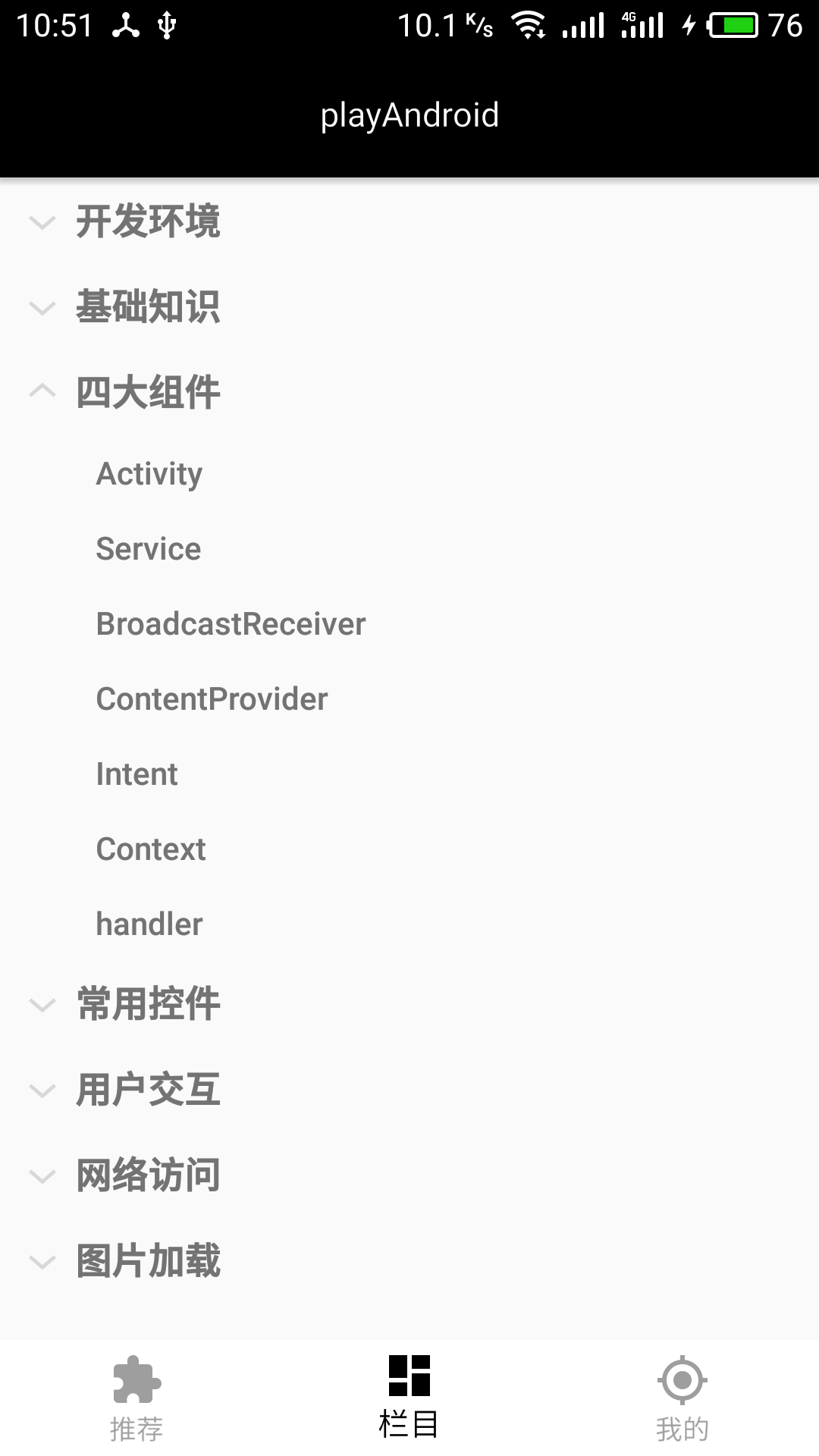Select the 栏目 tab
819x1456 pixels.
click(409, 1398)
